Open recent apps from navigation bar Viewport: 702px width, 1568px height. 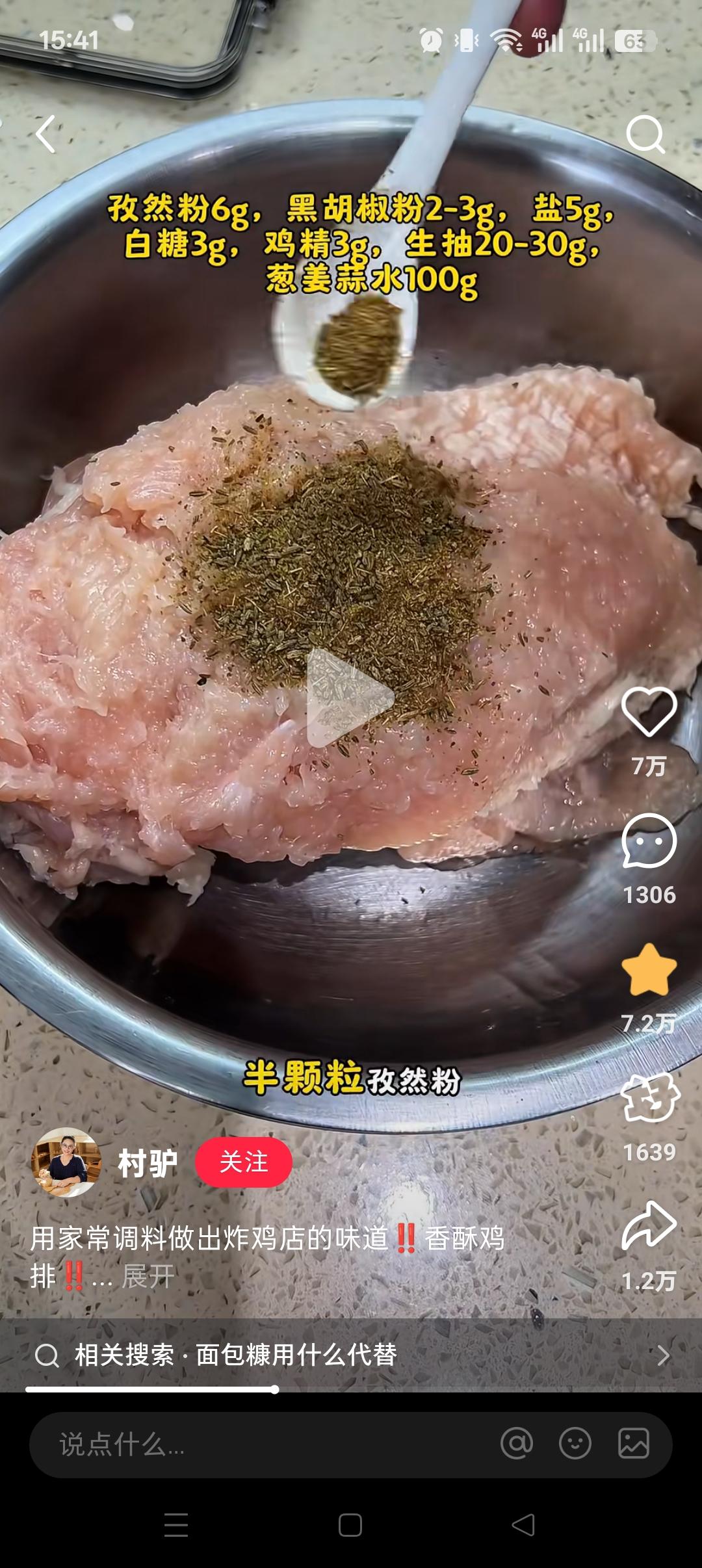(176, 1525)
